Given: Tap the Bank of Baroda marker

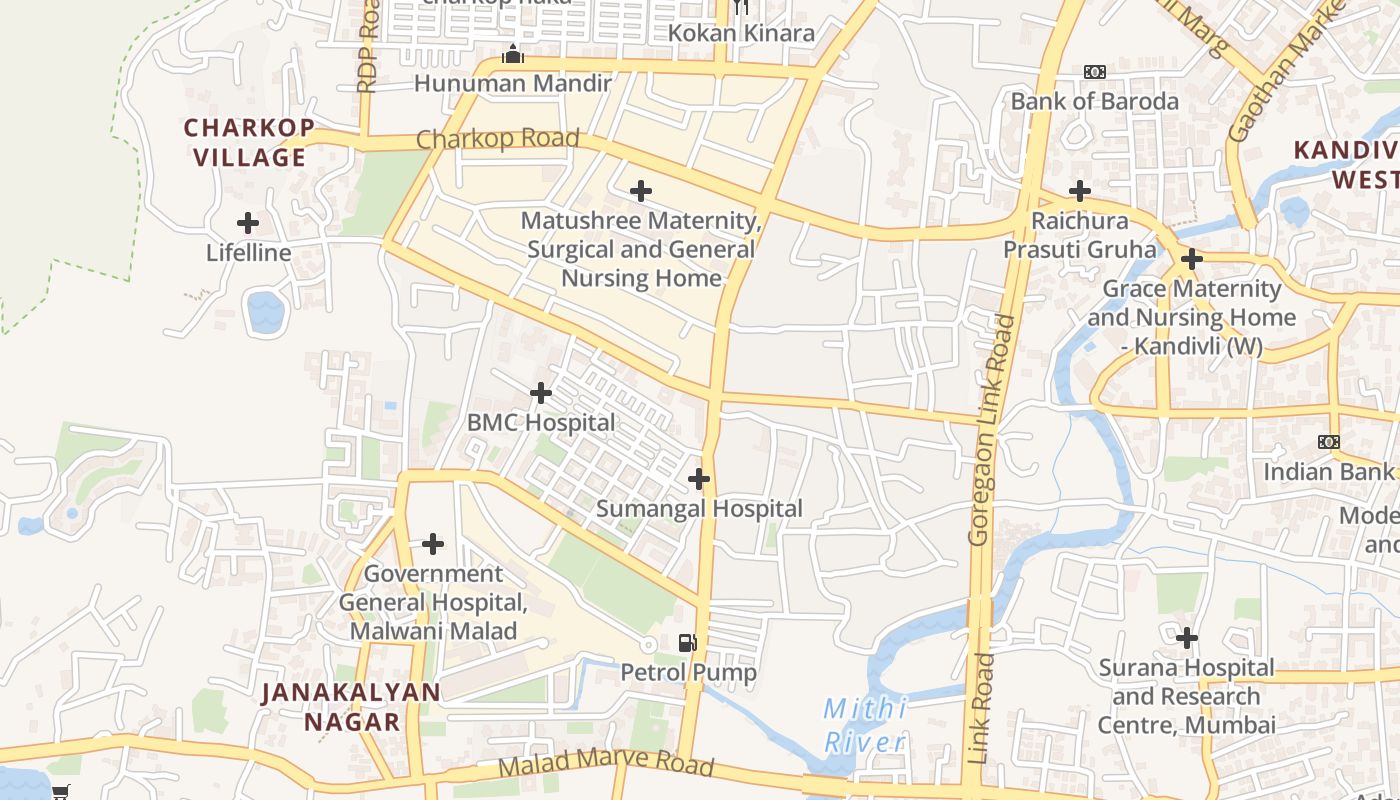Looking at the screenshot, I should pyautogui.click(x=1095, y=72).
